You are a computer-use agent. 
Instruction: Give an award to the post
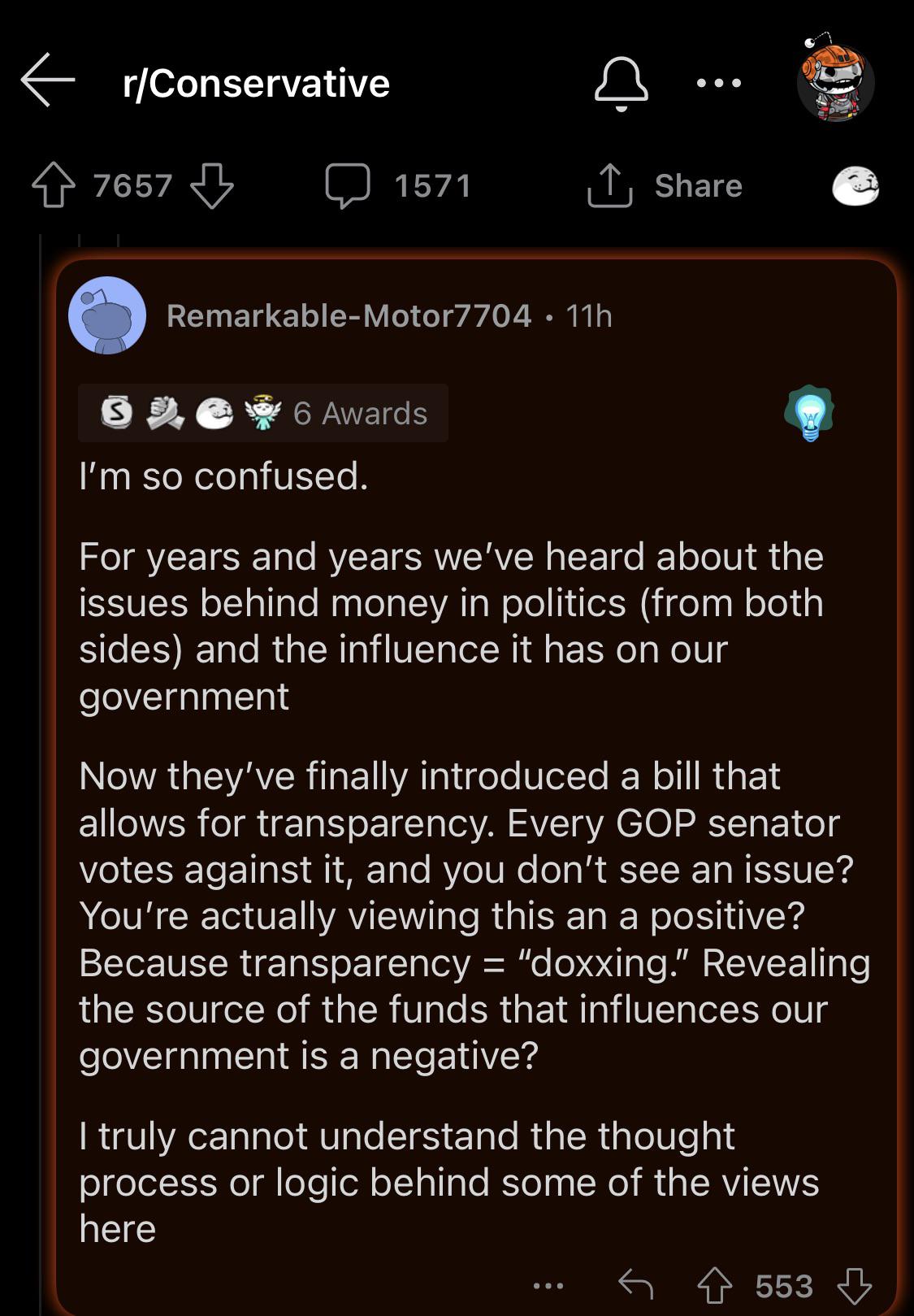[856, 185]
